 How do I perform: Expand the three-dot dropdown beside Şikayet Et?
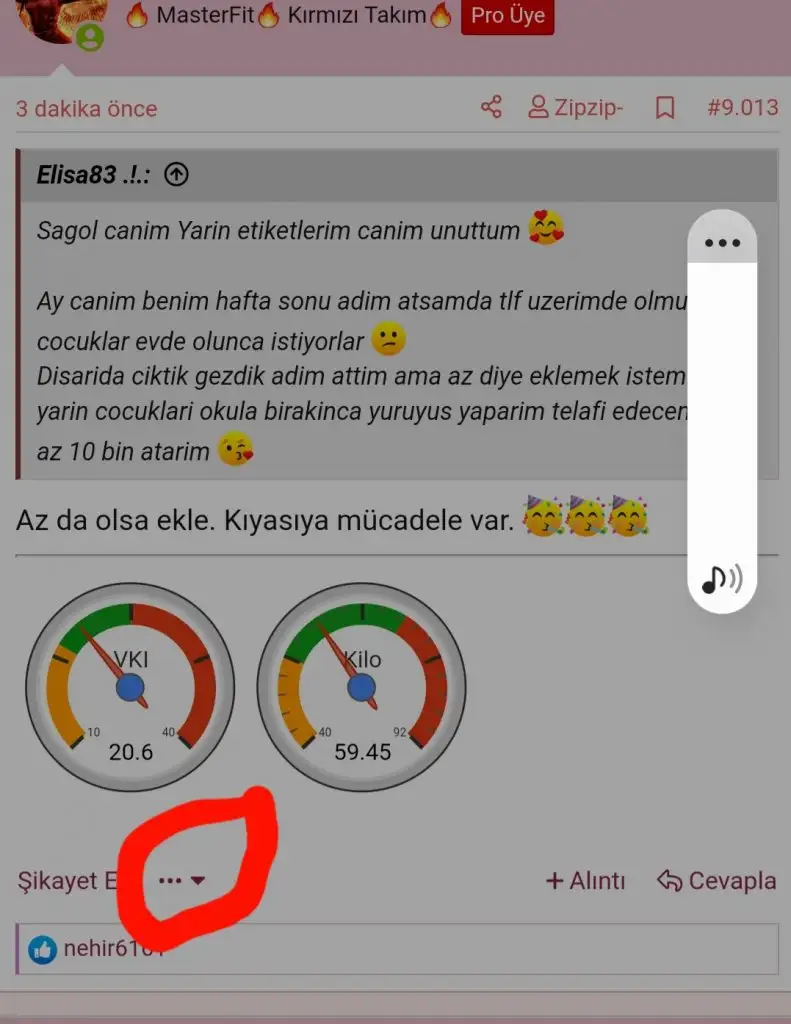182,881
